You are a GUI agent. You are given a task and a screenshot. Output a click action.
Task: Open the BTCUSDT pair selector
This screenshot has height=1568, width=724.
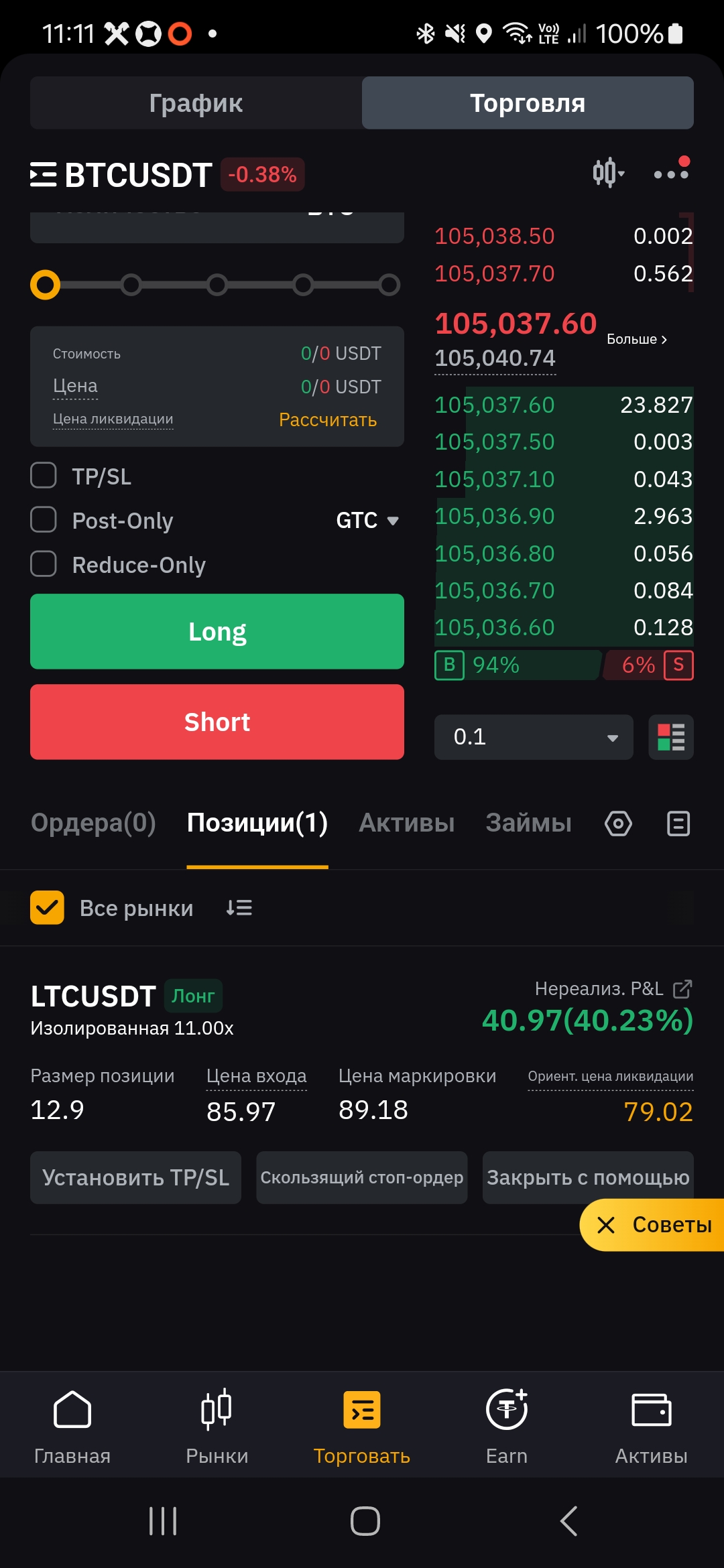point(121,175)
